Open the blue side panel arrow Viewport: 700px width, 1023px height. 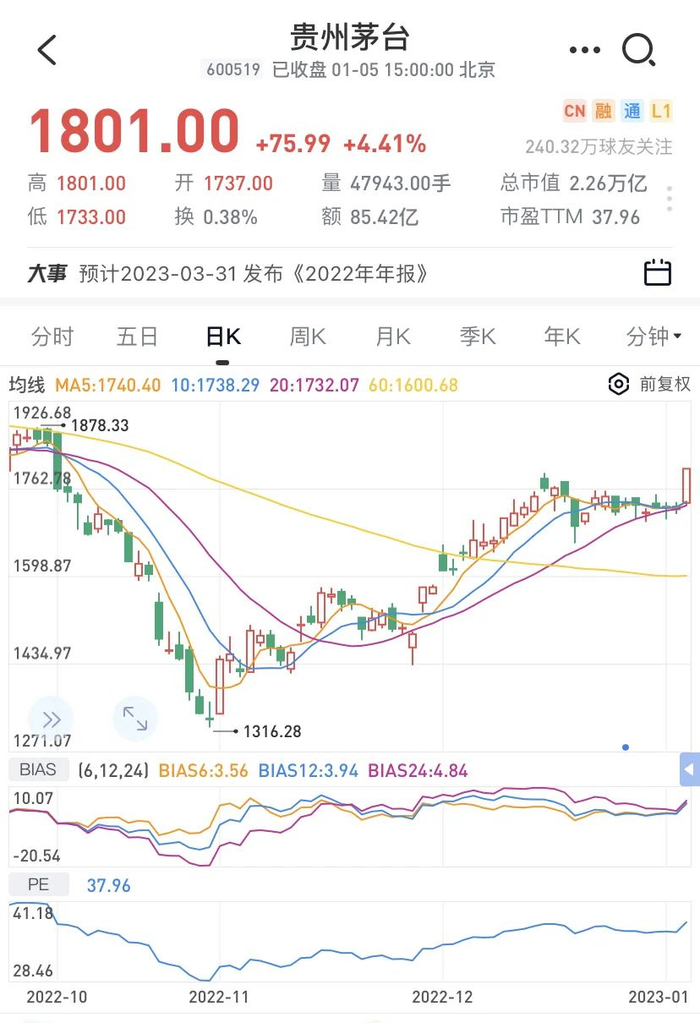pos(689,770)
